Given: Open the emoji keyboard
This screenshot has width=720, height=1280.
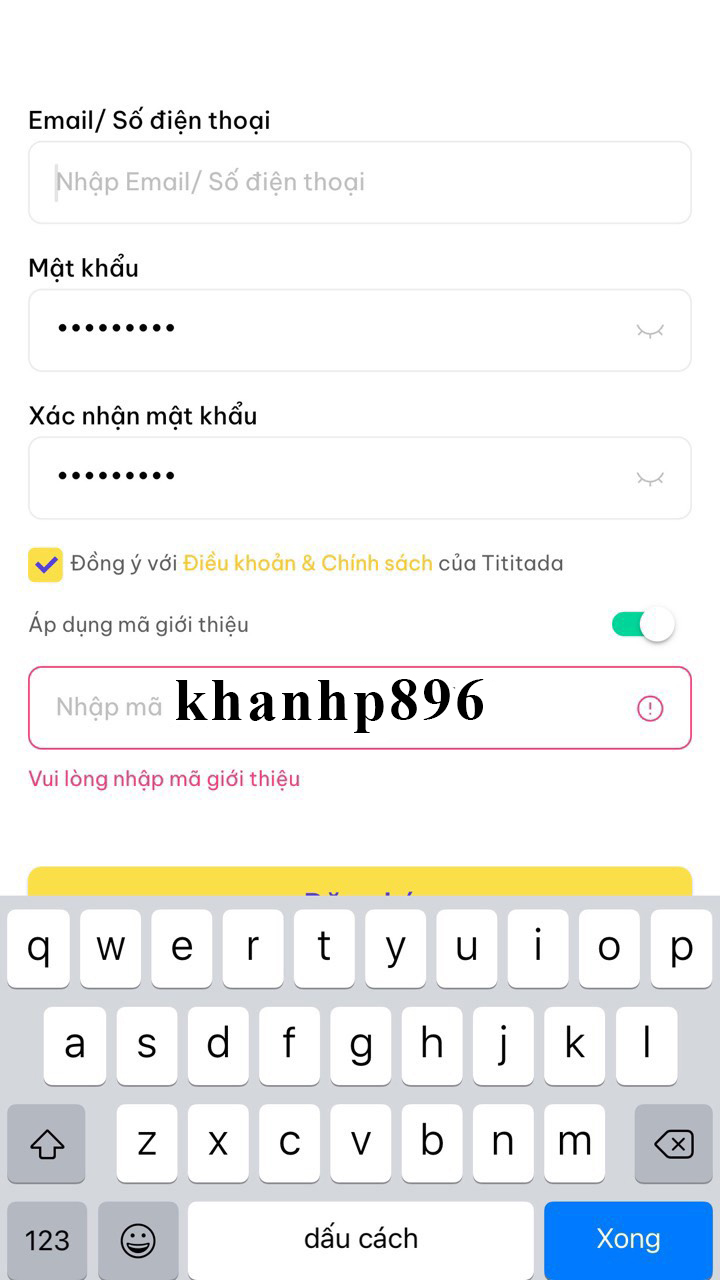Looking at the screenshot, I should coord(138,1240).
